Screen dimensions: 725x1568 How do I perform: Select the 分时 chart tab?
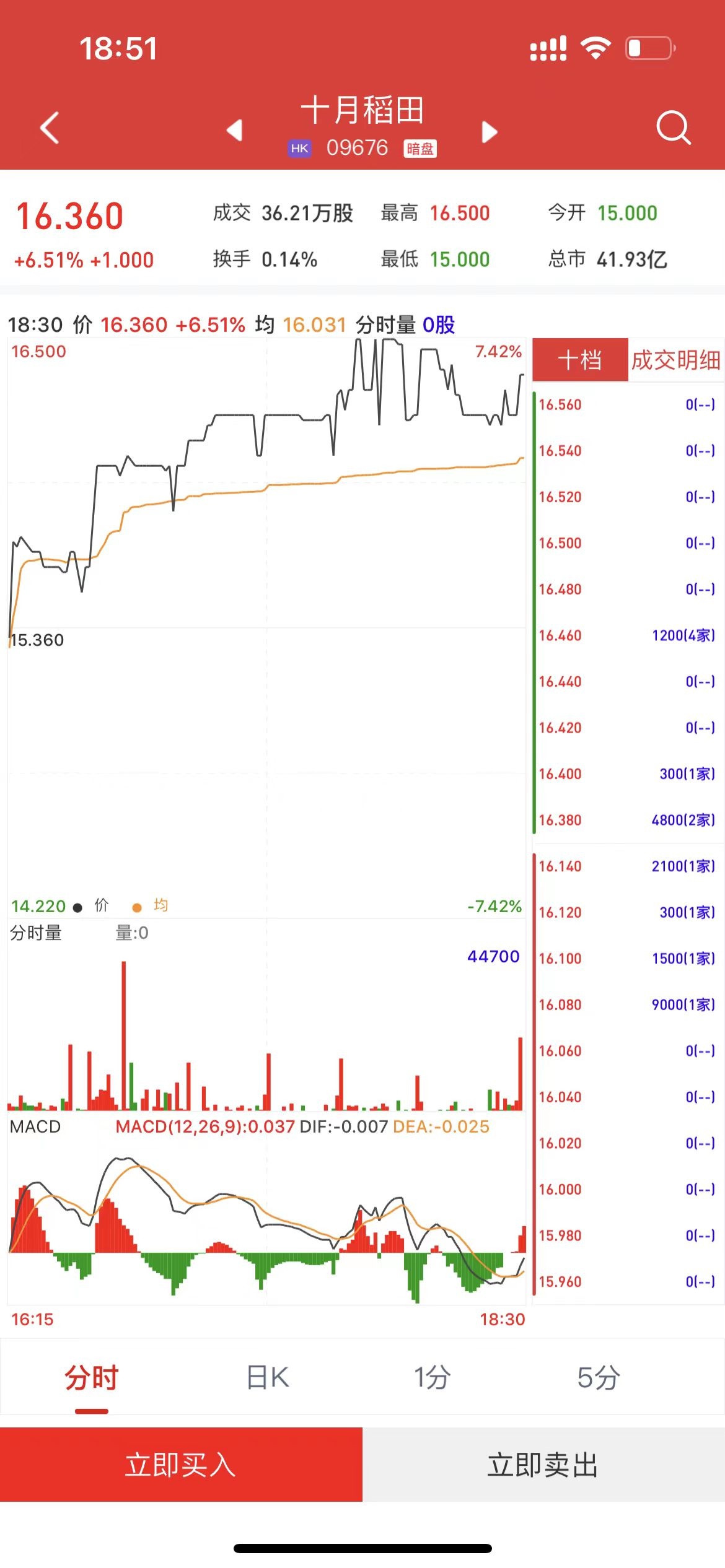92,1377
